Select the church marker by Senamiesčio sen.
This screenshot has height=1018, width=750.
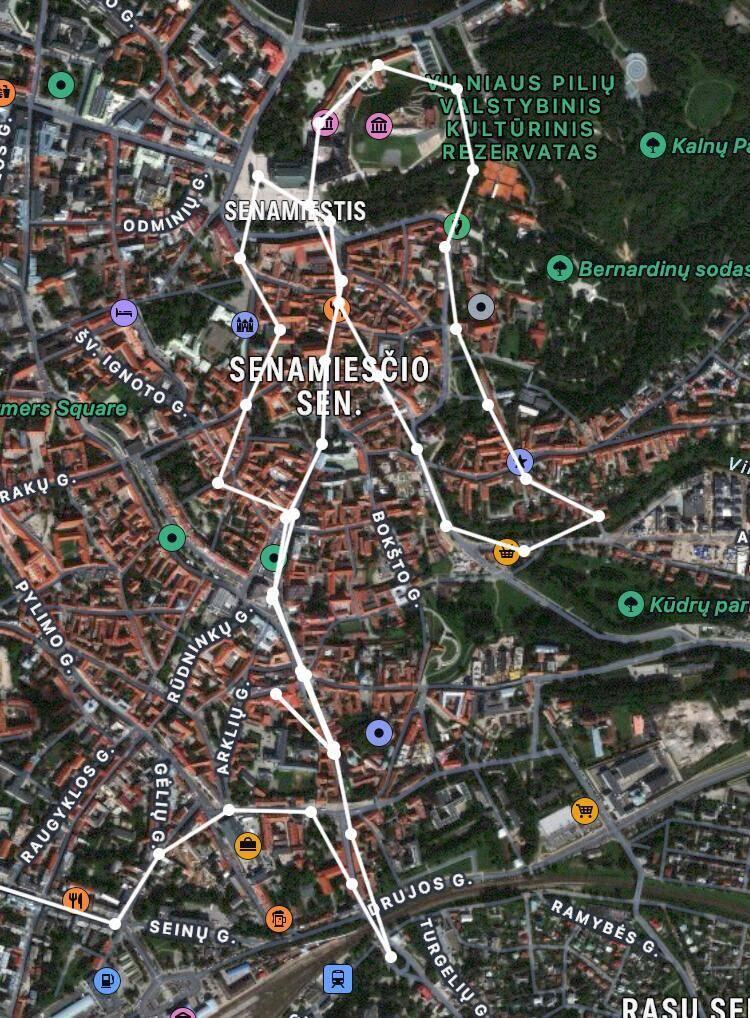click(x=245, y=323)
